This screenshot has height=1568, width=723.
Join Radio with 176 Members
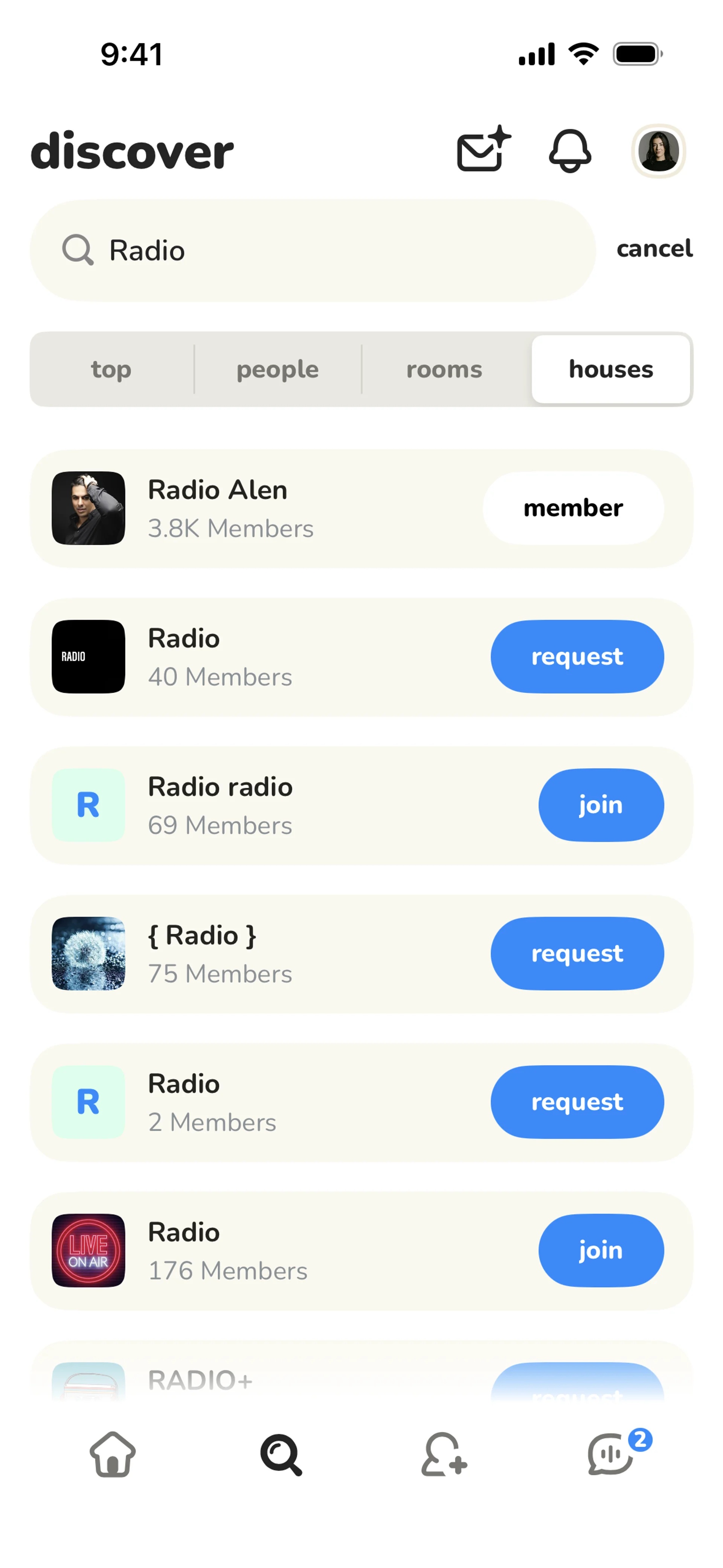[600, 1251]
